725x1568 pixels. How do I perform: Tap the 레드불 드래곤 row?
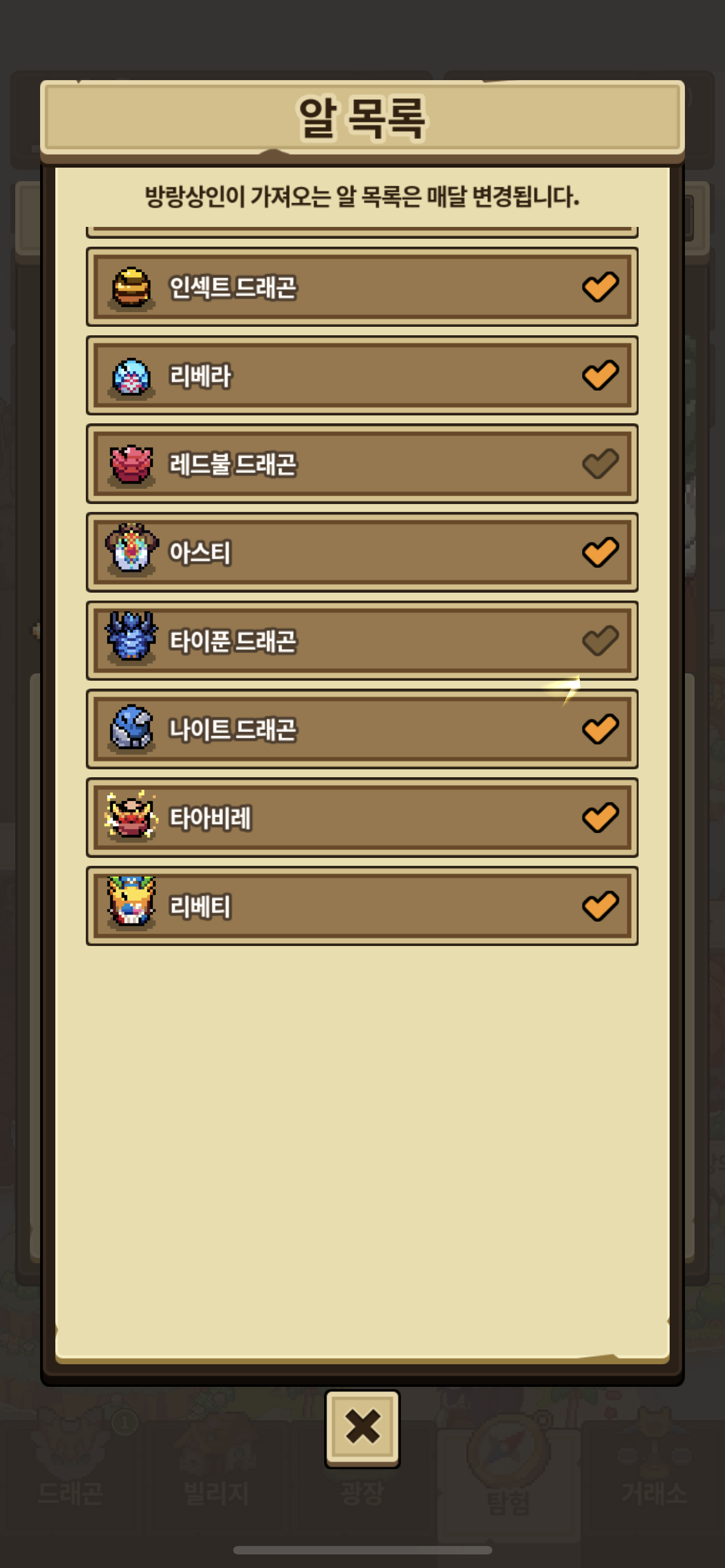[x=362, y=464]
